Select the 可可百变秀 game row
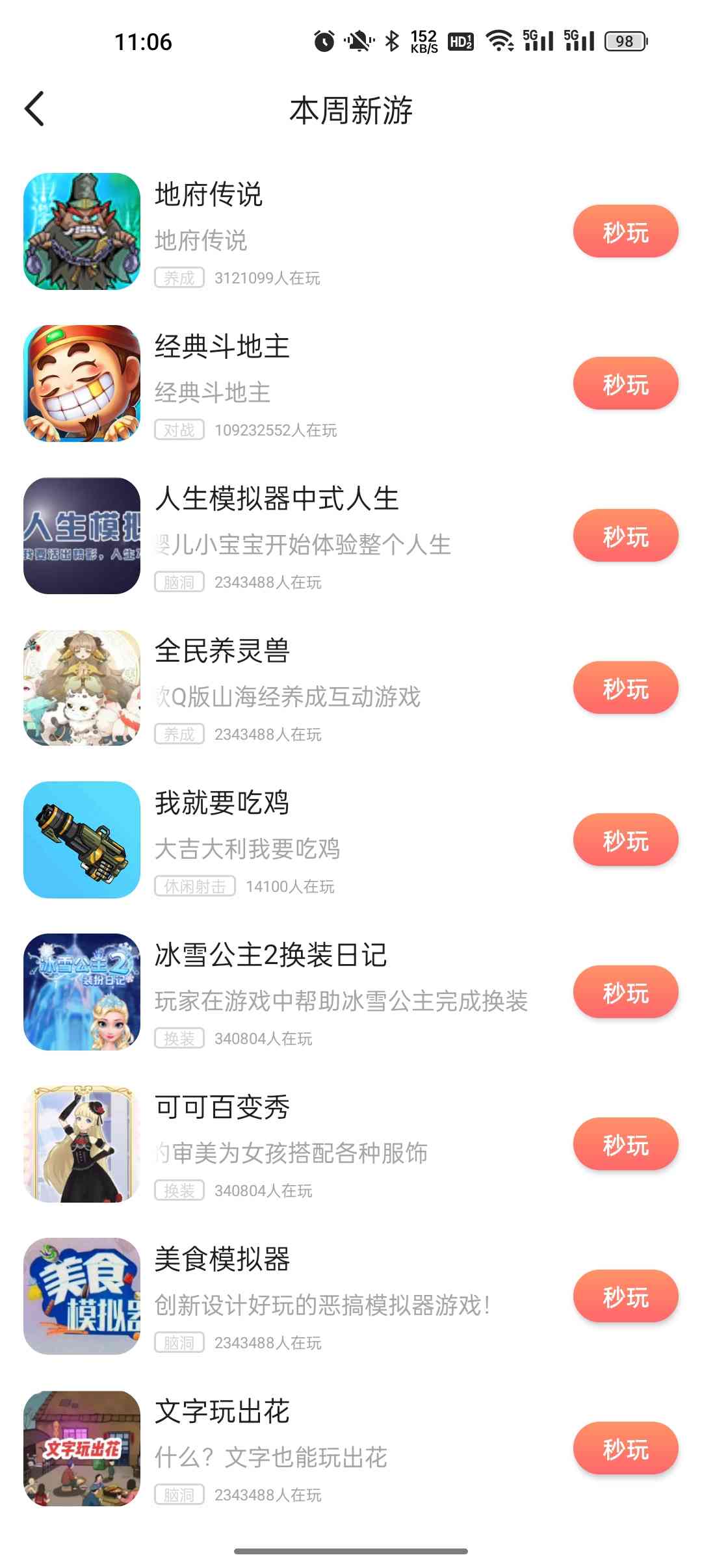The width and height of the screenshot is (702, 1568). click(351, 1144)
